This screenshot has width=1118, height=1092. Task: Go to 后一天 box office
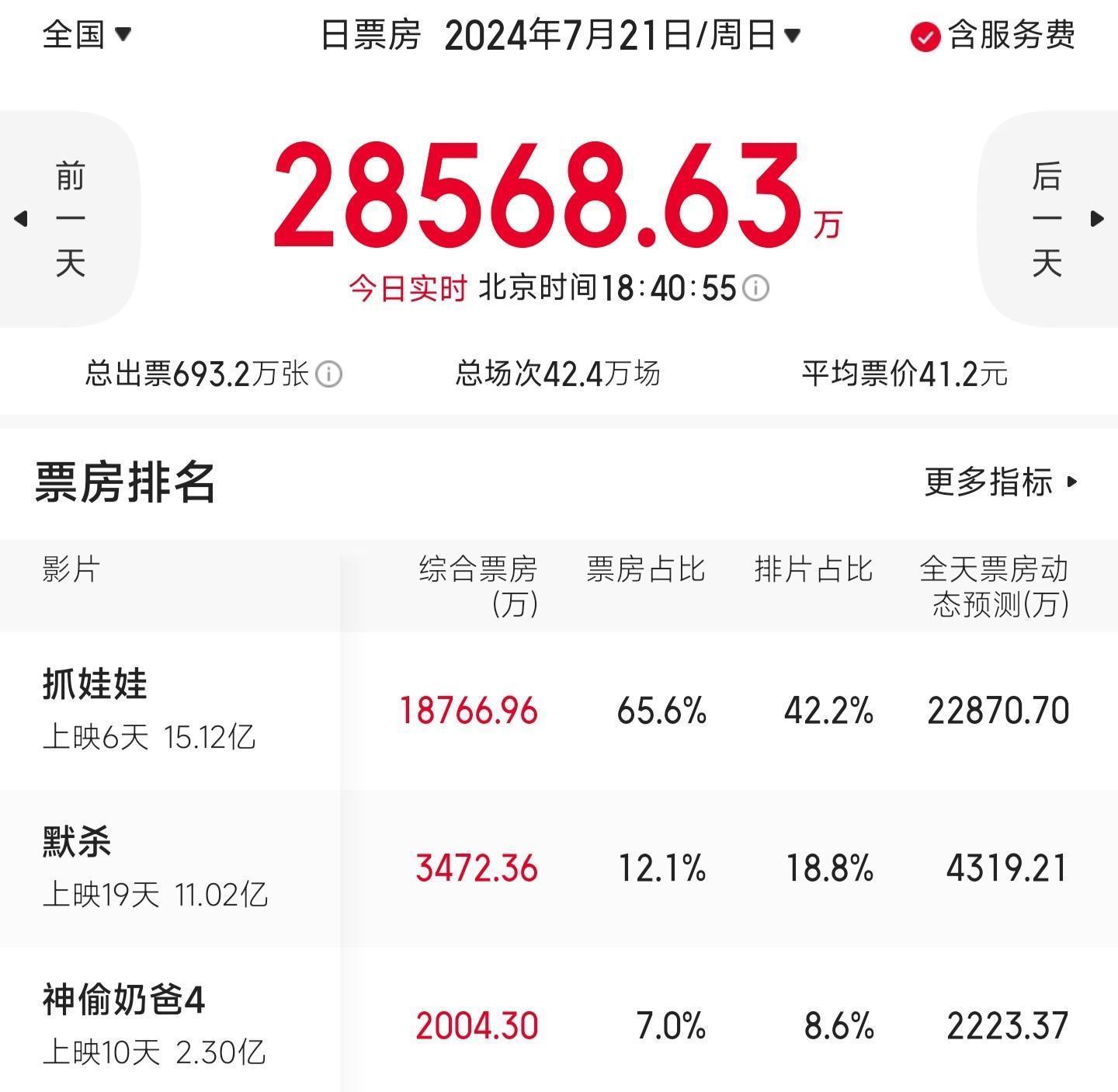pos(1048,219)
